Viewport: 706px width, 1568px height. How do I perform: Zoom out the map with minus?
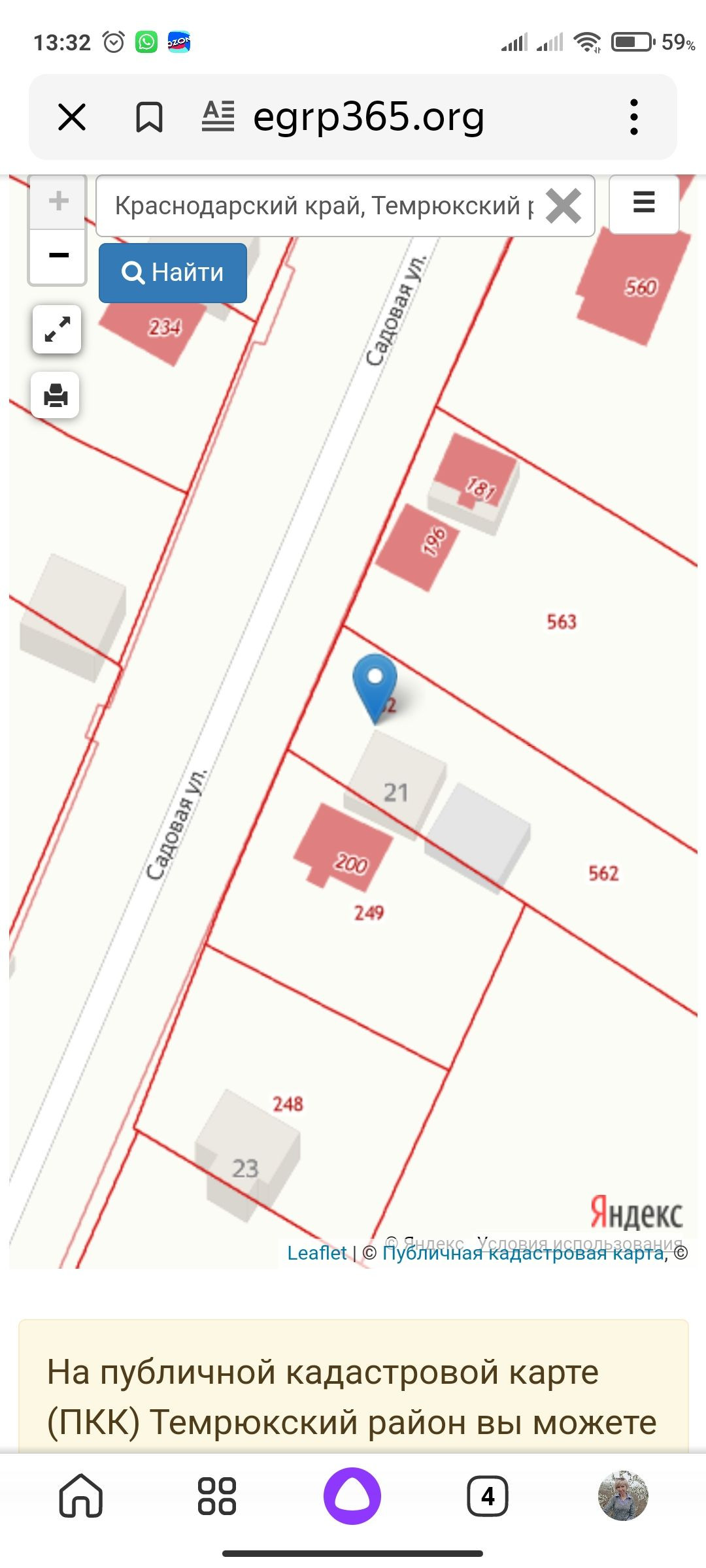click(x=58, y=255)
